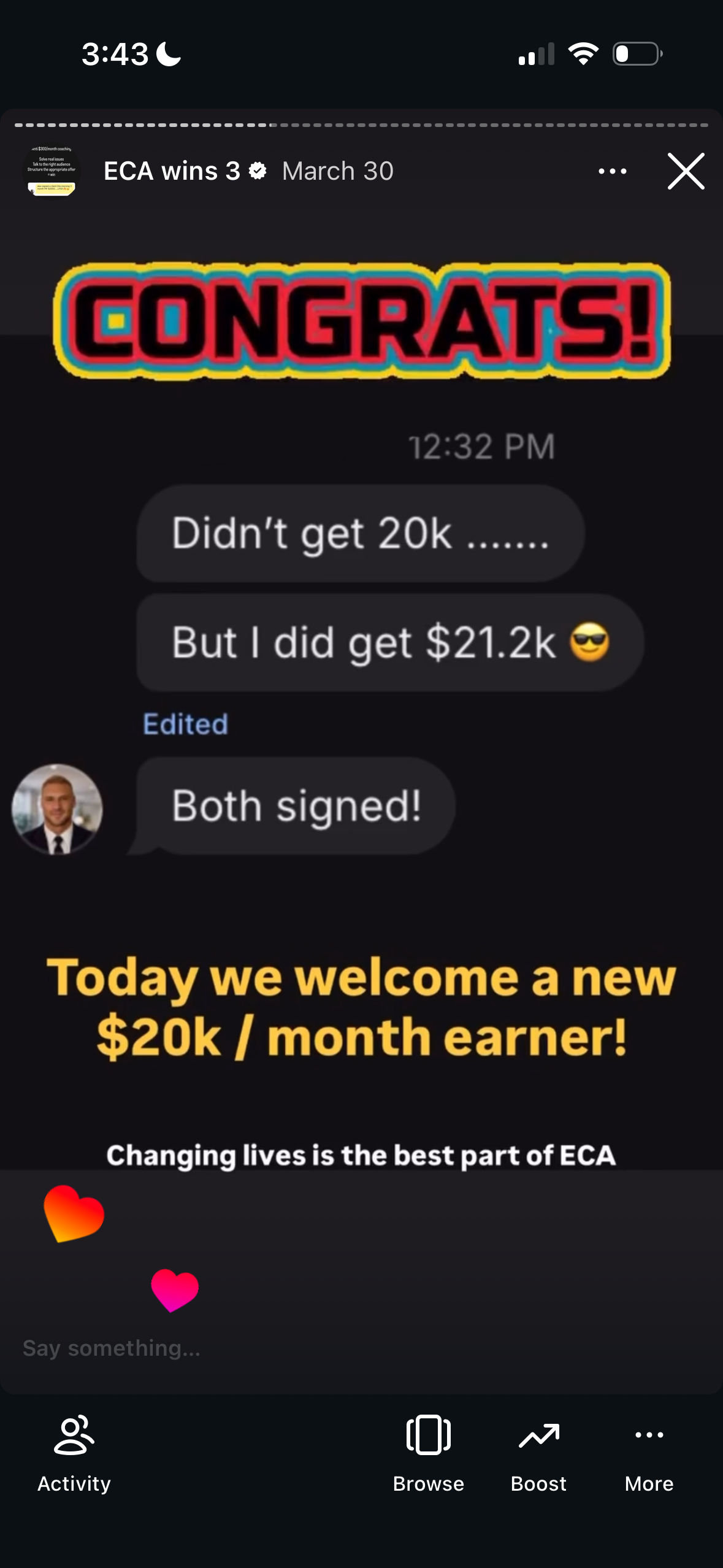Image resolution: width=723 pixels, height=1568 pixels.
Task: Tap the verified badge next to ECA wins 3
Action: 257,171
